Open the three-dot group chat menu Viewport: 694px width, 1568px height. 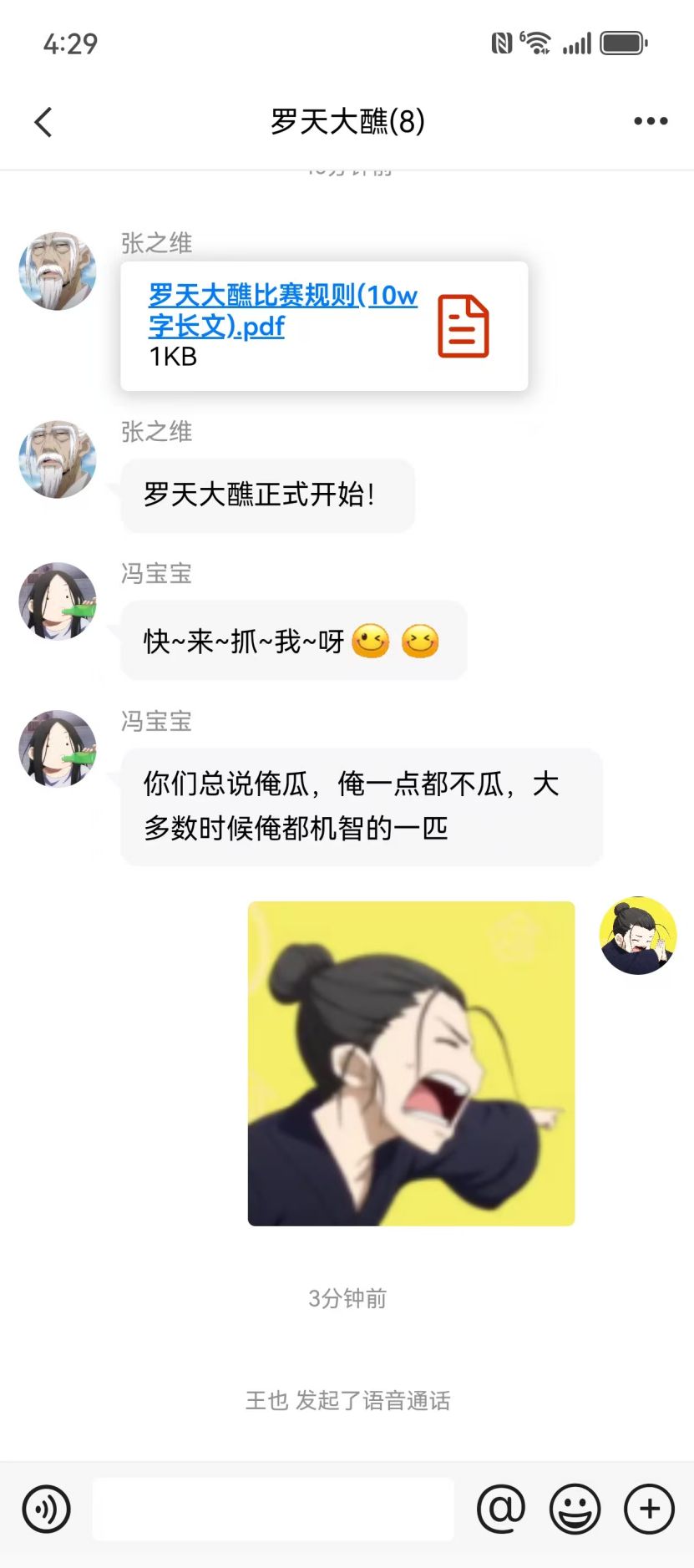(650, 122)
